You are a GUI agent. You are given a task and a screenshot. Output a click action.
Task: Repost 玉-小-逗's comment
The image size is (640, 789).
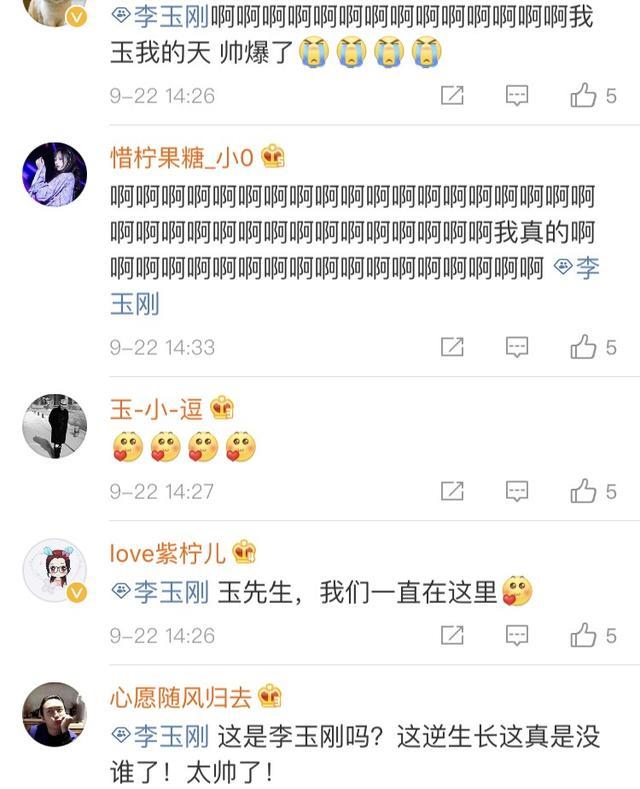coord(452,491)
